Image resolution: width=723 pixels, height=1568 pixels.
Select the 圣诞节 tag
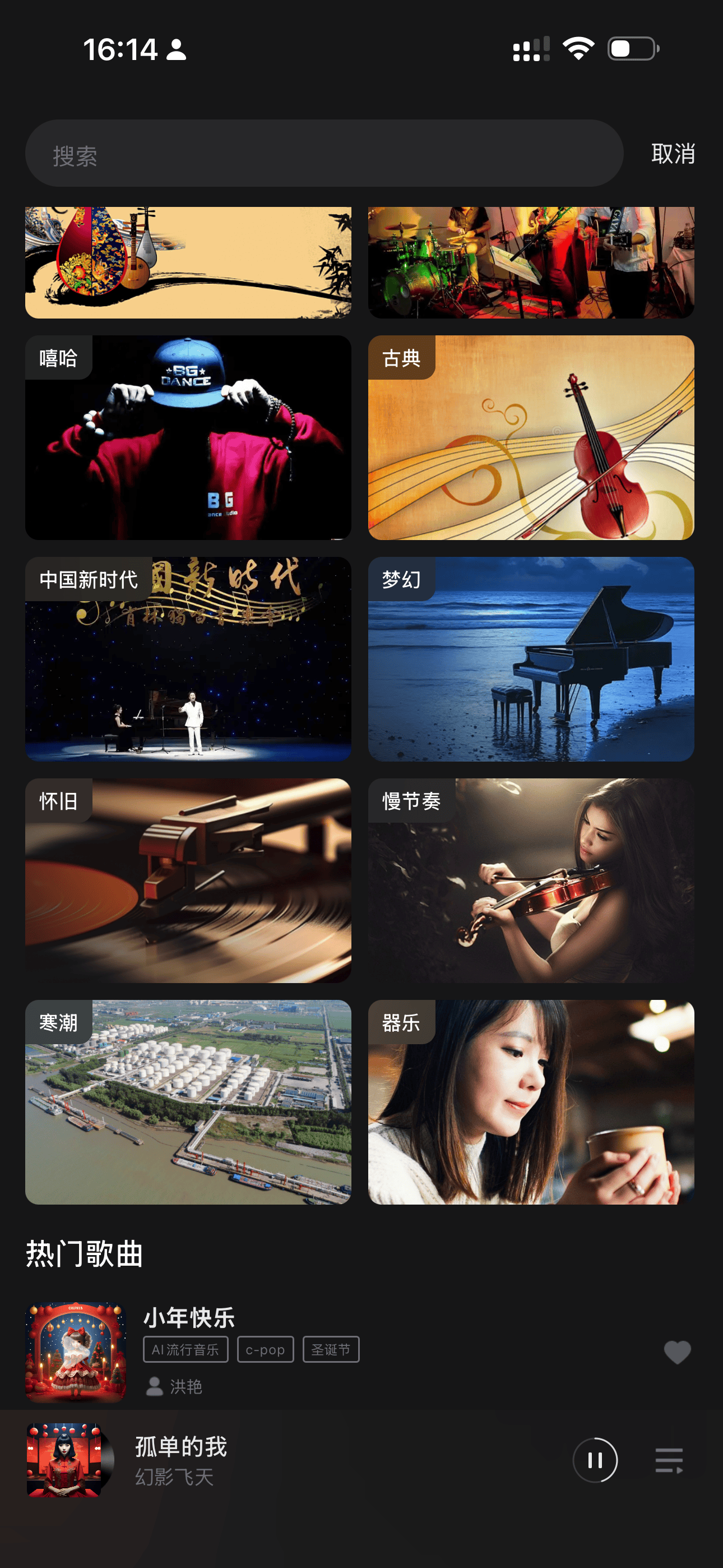[x=331, y=1349]
